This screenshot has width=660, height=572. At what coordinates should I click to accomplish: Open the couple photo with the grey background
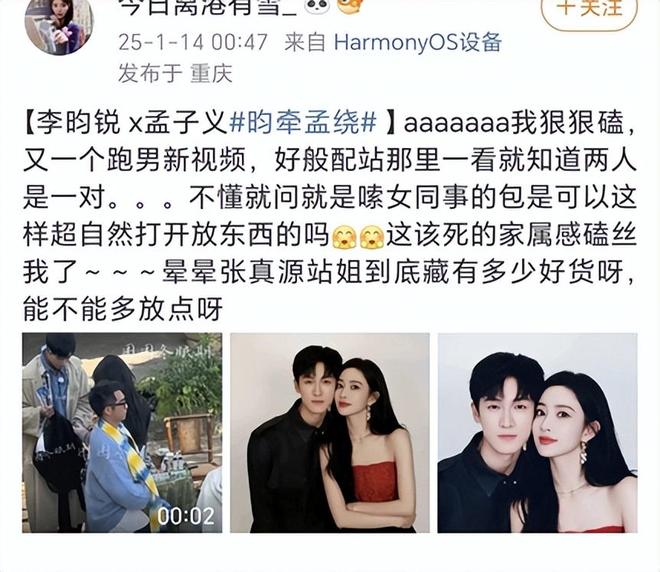click(537, 433)
